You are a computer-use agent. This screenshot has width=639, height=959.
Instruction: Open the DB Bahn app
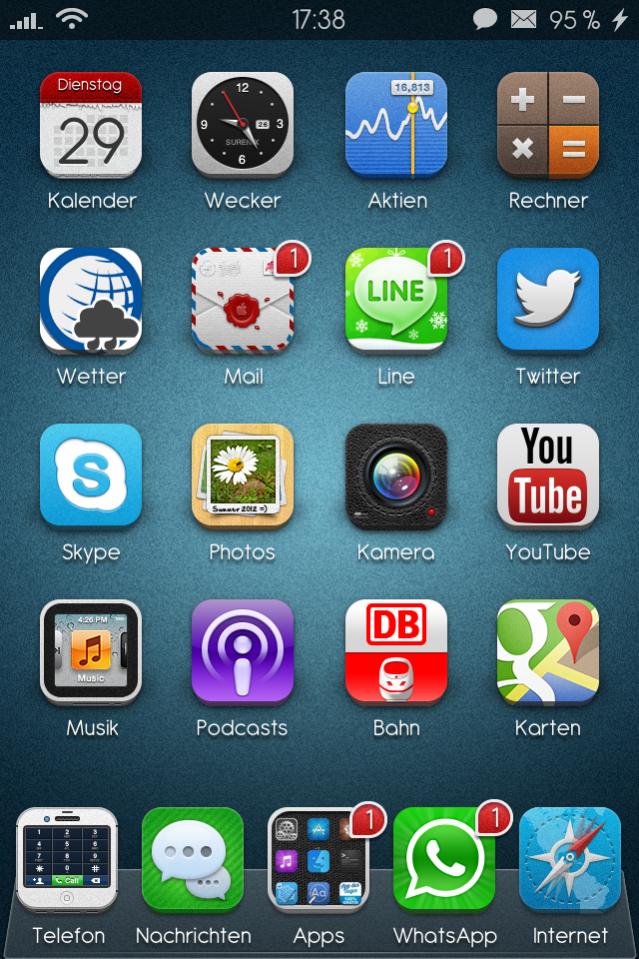click(x=396, y=652)
